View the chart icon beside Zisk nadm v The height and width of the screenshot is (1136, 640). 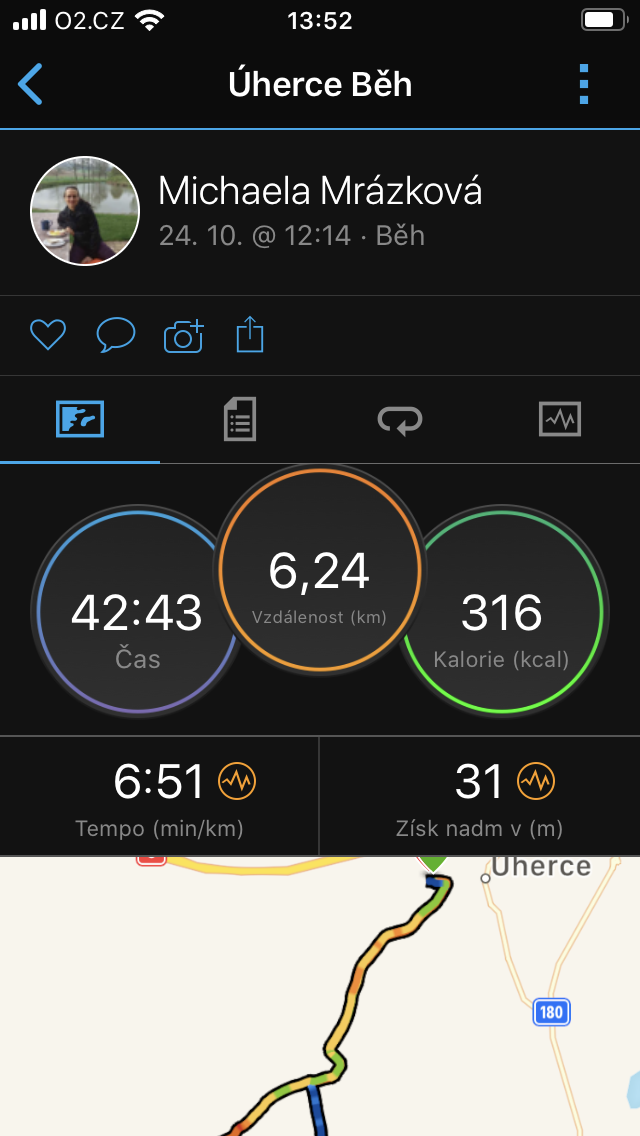[536, 782]
